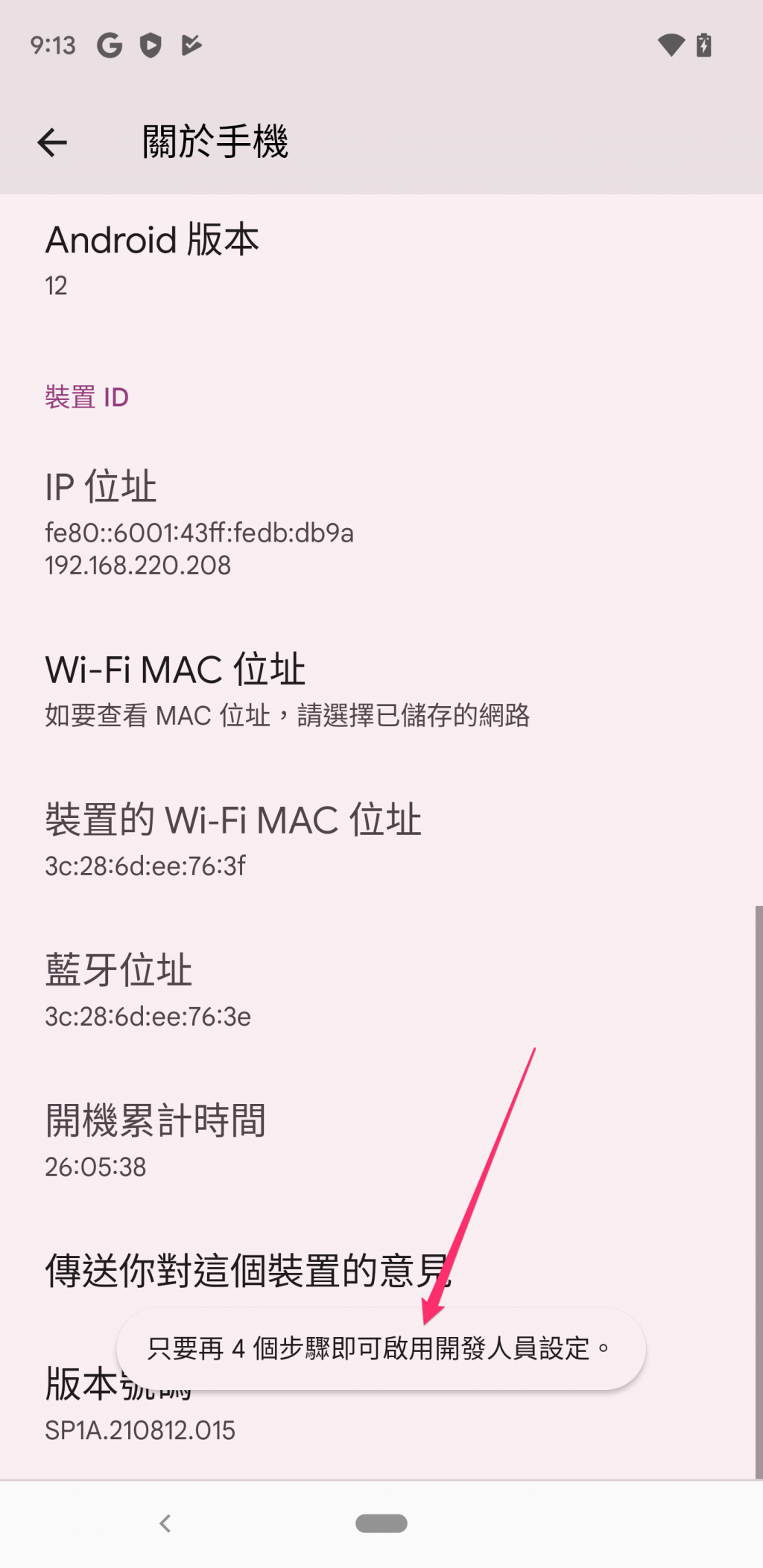The image size is (763, 1568).
Task: Tap the system navigation back button
Action: pyautogui.click(x=165, y=1523)
